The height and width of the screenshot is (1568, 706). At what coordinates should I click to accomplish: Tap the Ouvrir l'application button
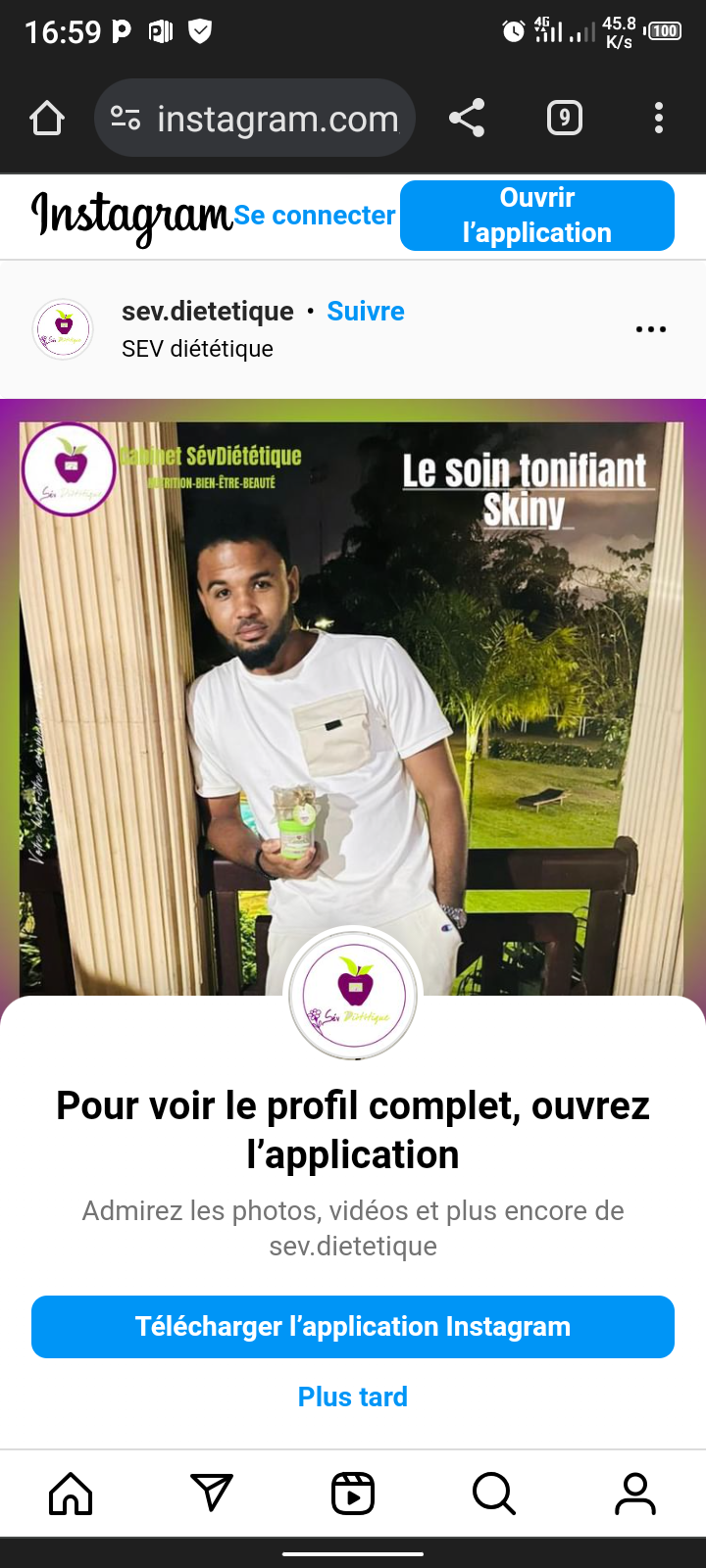(x=536, y=216)
